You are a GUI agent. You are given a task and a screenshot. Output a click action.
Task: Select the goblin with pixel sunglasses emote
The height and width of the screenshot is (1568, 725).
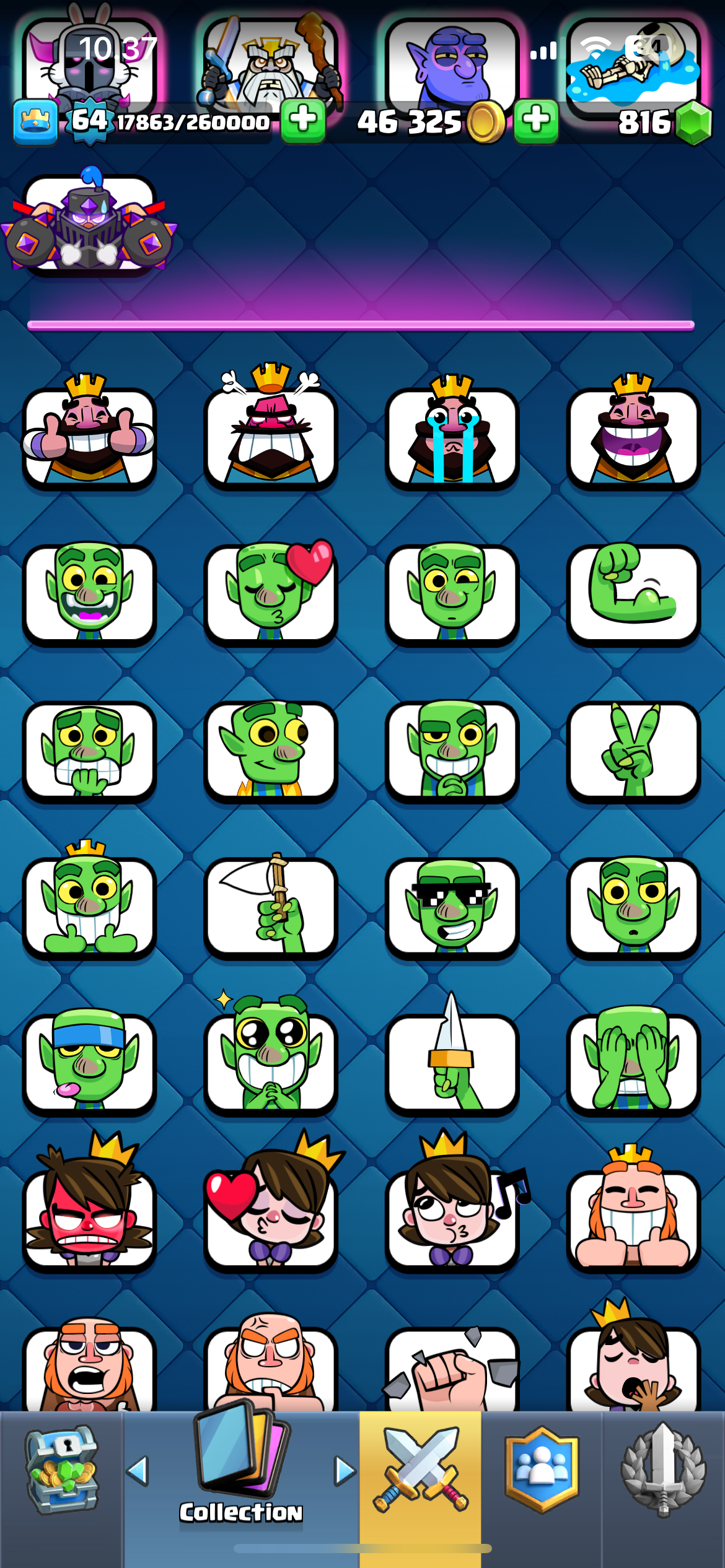452,908
